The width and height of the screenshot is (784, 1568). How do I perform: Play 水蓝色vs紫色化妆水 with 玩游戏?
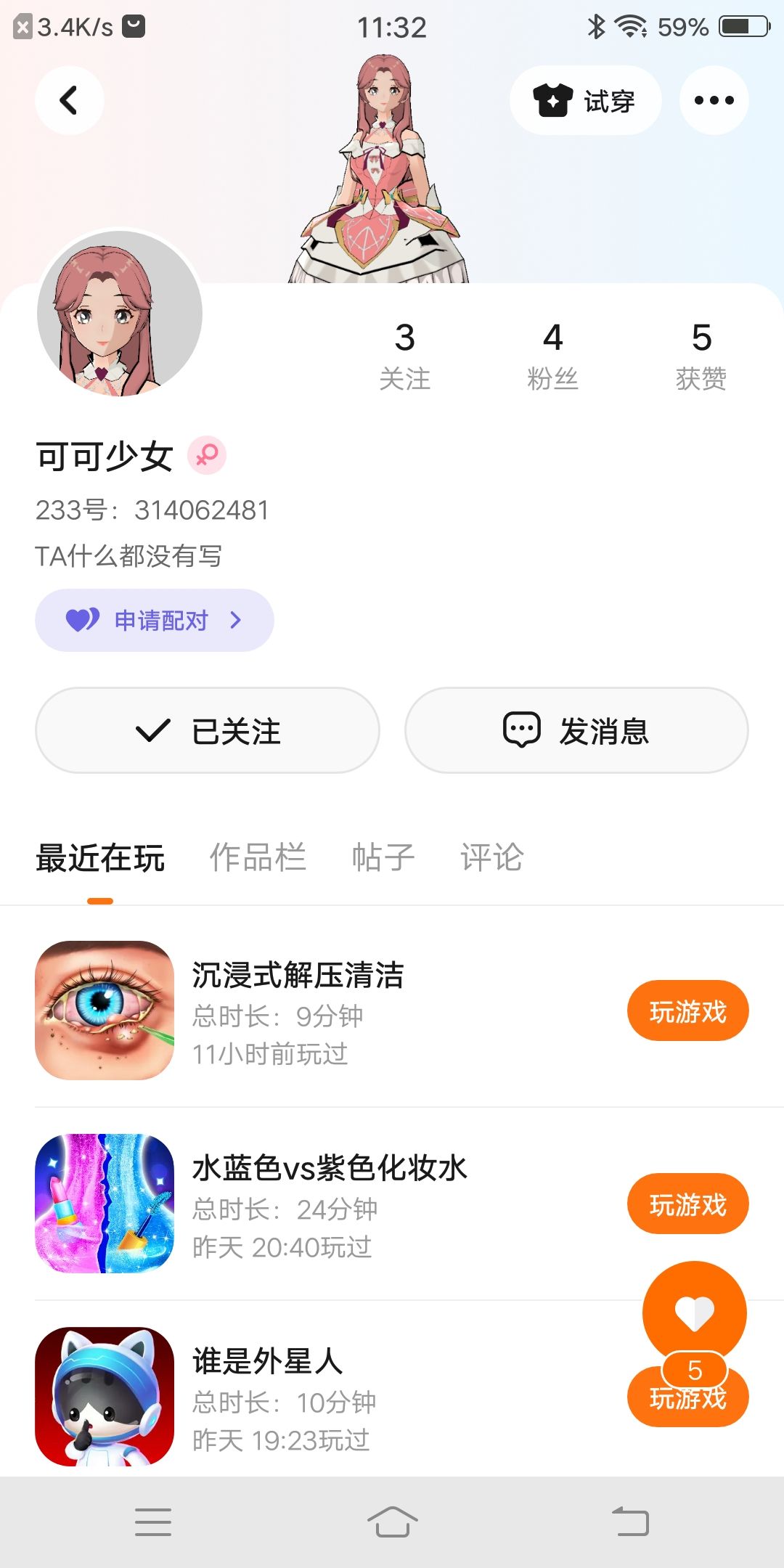point(687,1204)
